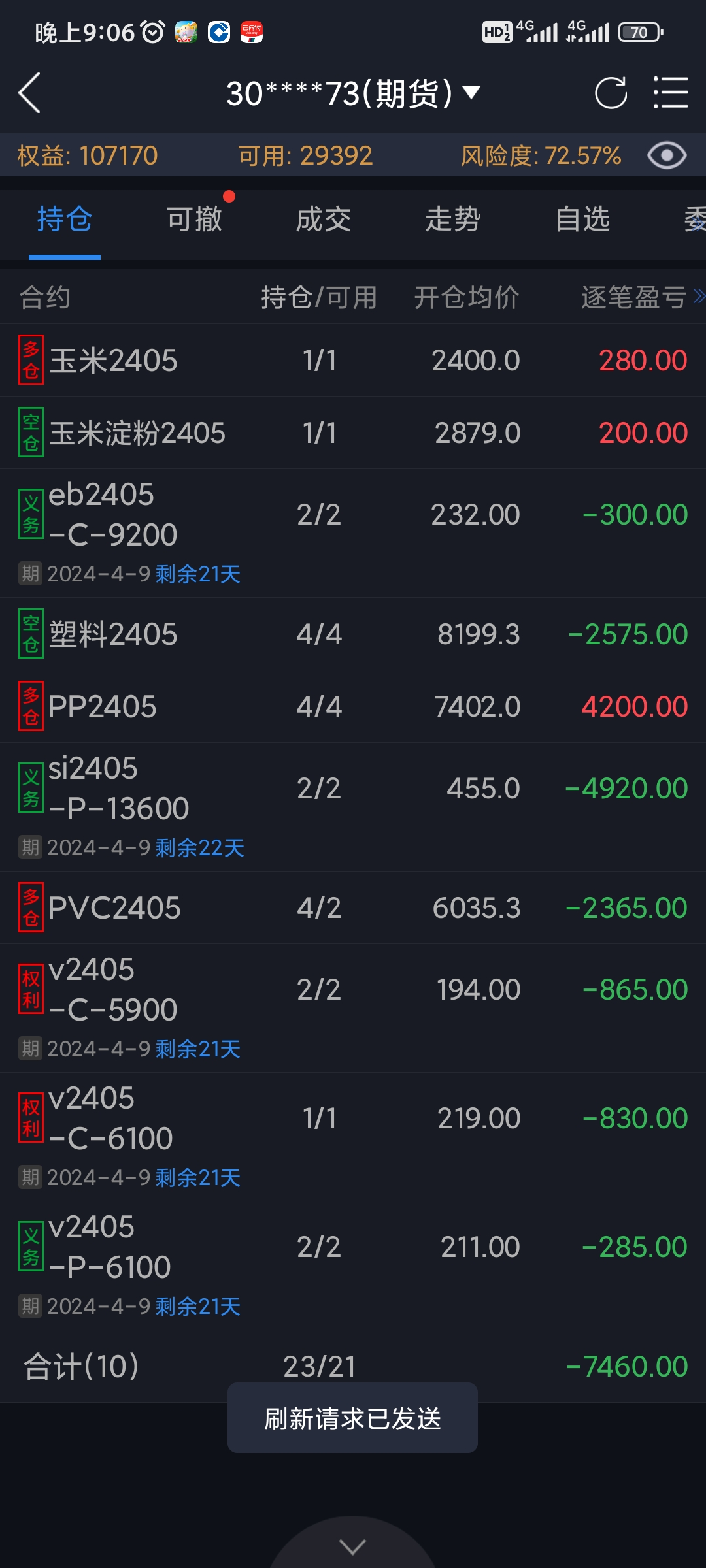Switch to the 可撤 tab

click(194, 219)
